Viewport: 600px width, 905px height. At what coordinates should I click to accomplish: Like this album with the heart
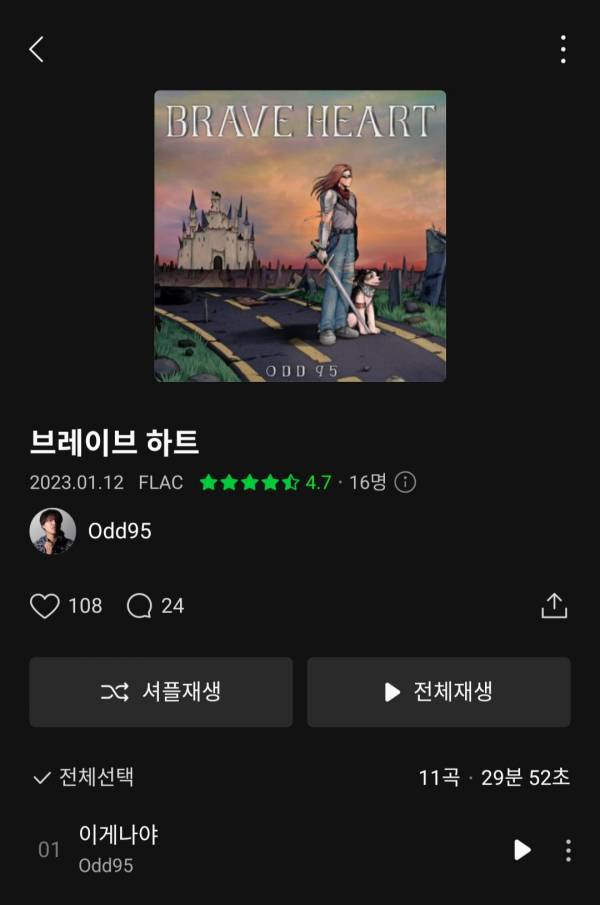[x=45, y=606]
